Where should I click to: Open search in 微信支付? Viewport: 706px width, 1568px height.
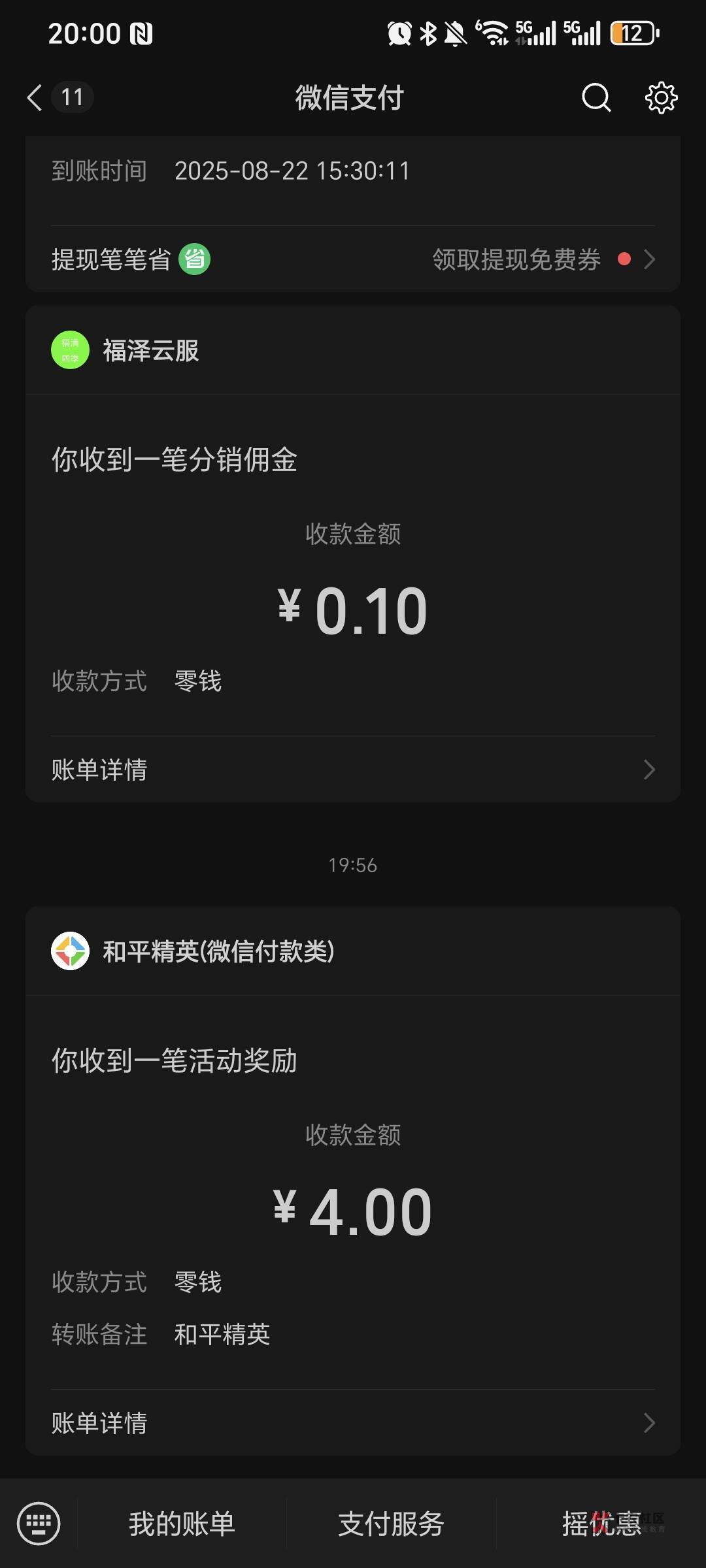click(x=596, y=98)
